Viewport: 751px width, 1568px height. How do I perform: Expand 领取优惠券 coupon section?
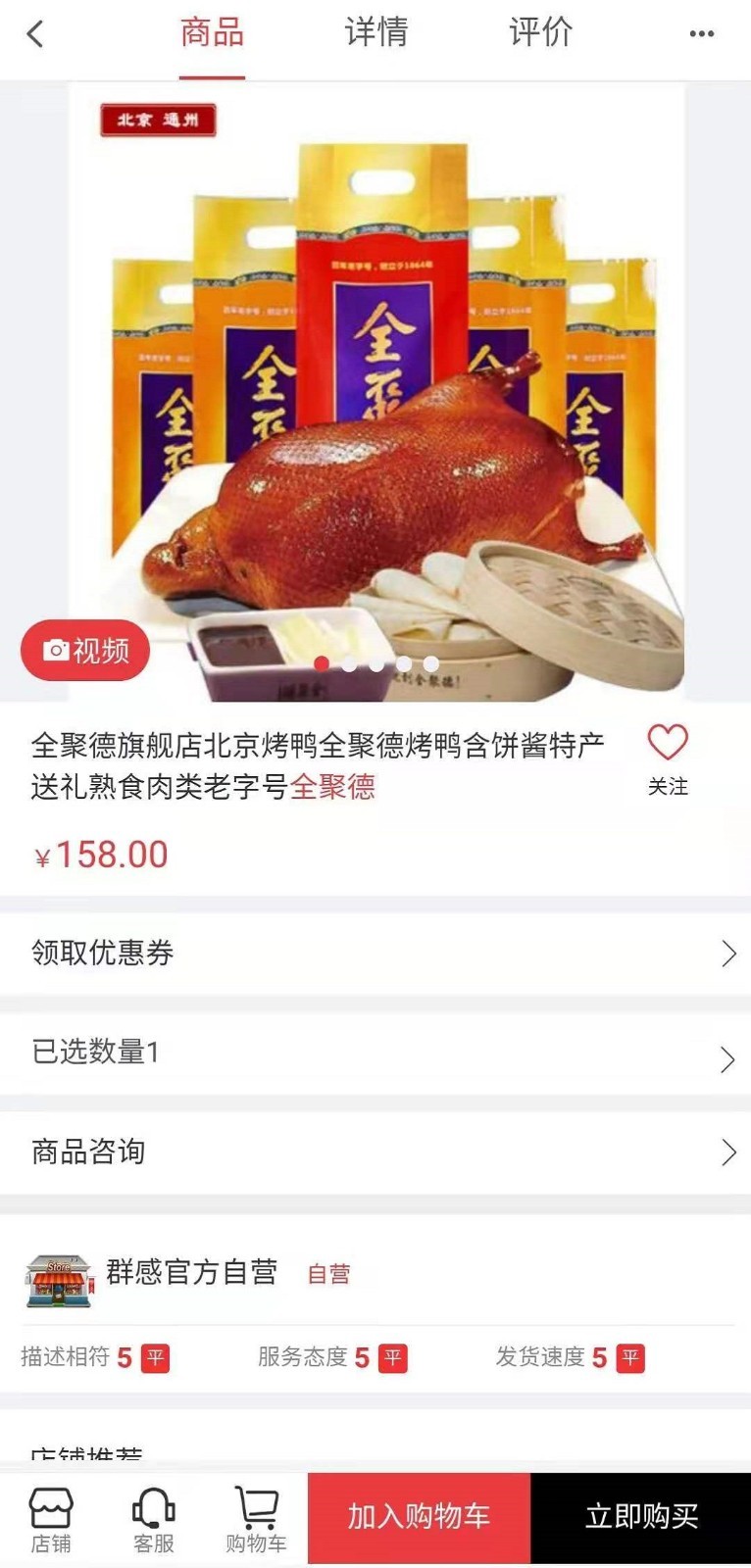(x=375, y=953)
